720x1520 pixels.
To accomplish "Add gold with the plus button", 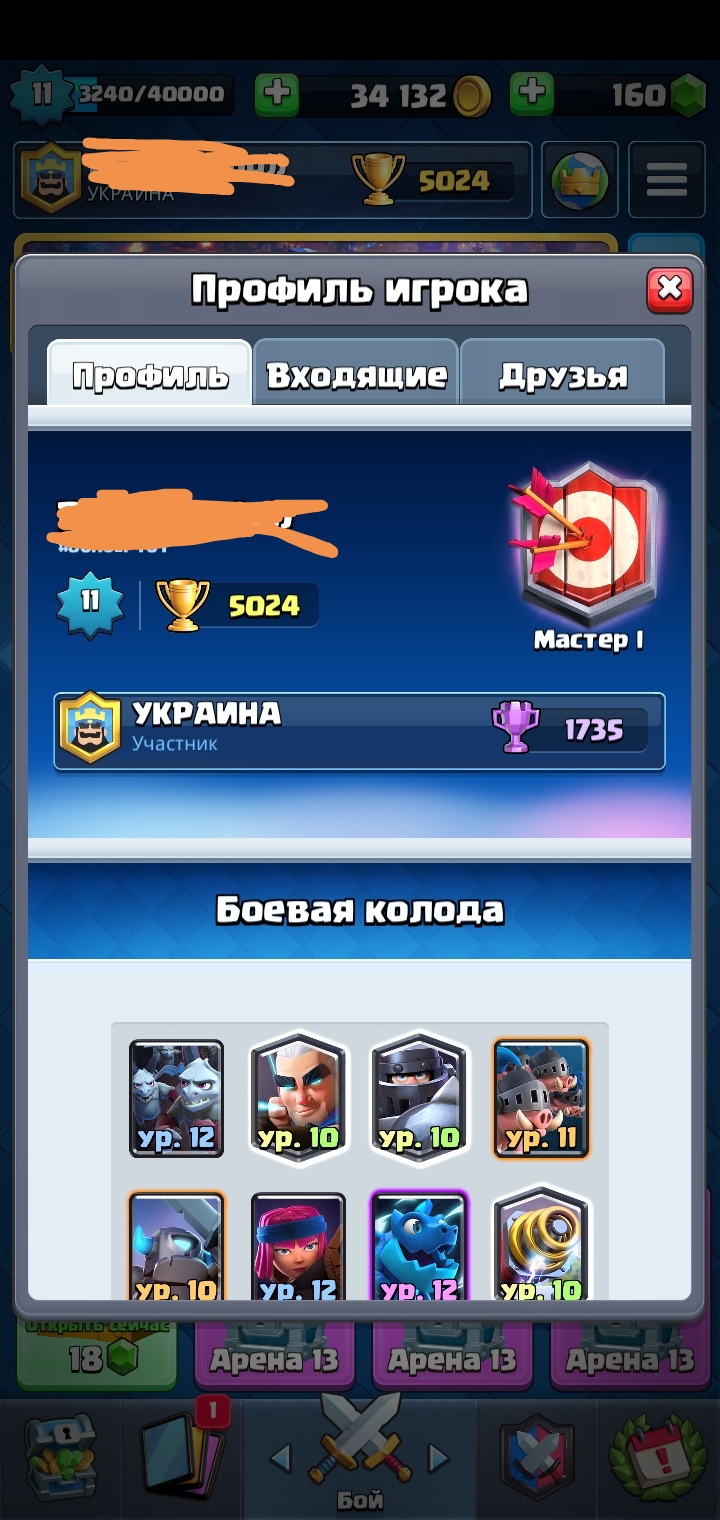I will (276, 95).
